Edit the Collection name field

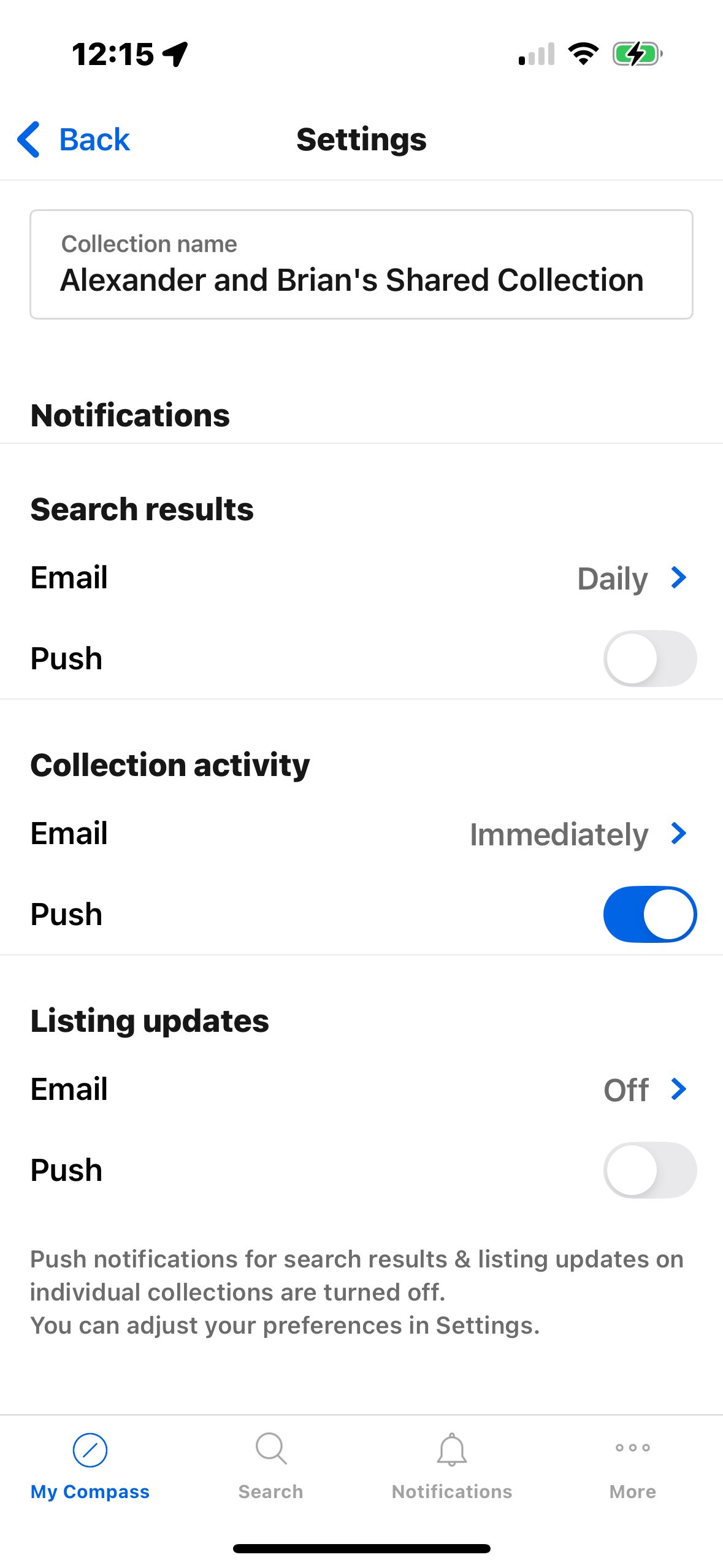coord(361,264)
